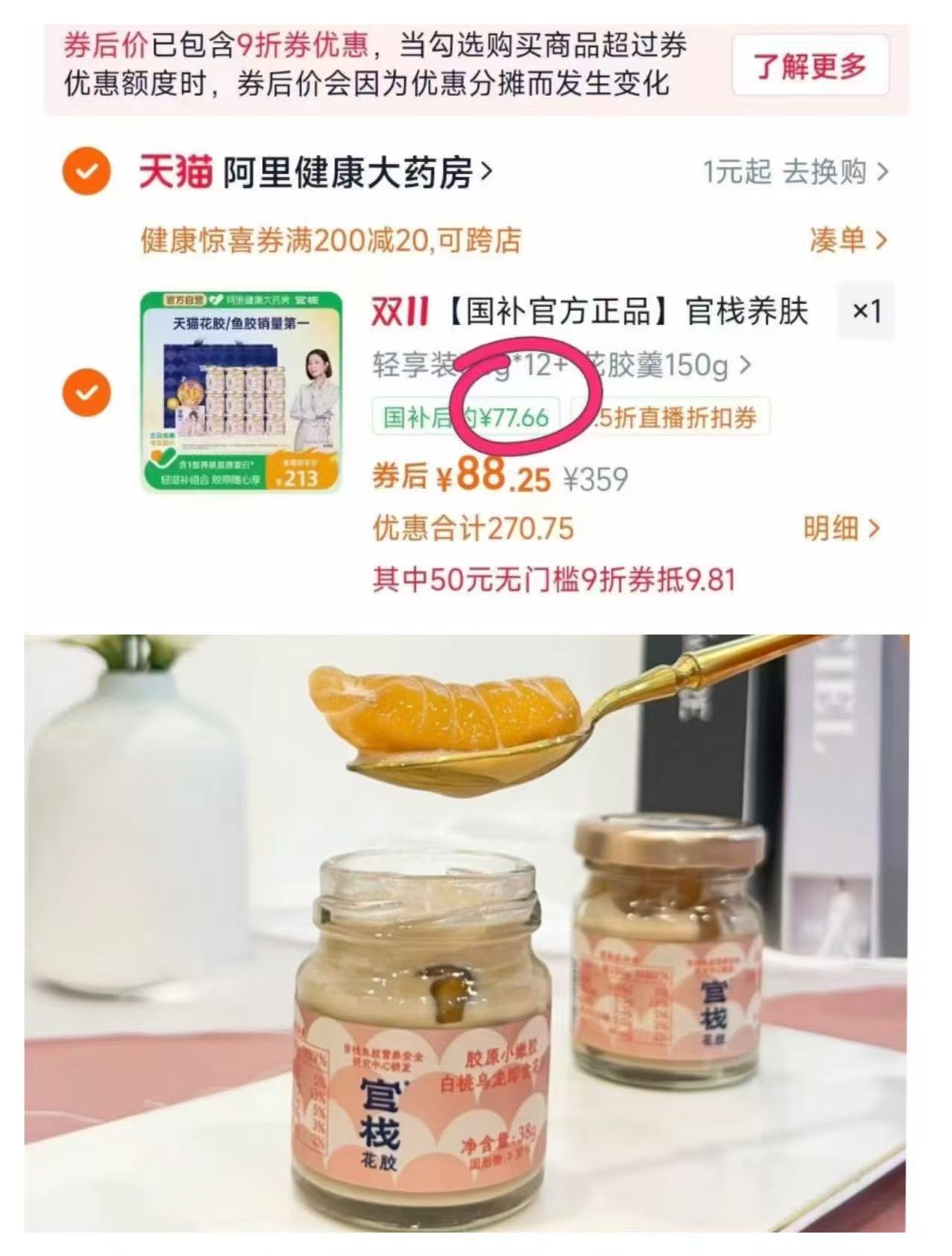Toggle the product selection checkbox
Viewport: 952px width, 1256px height.
click(89, 390)
